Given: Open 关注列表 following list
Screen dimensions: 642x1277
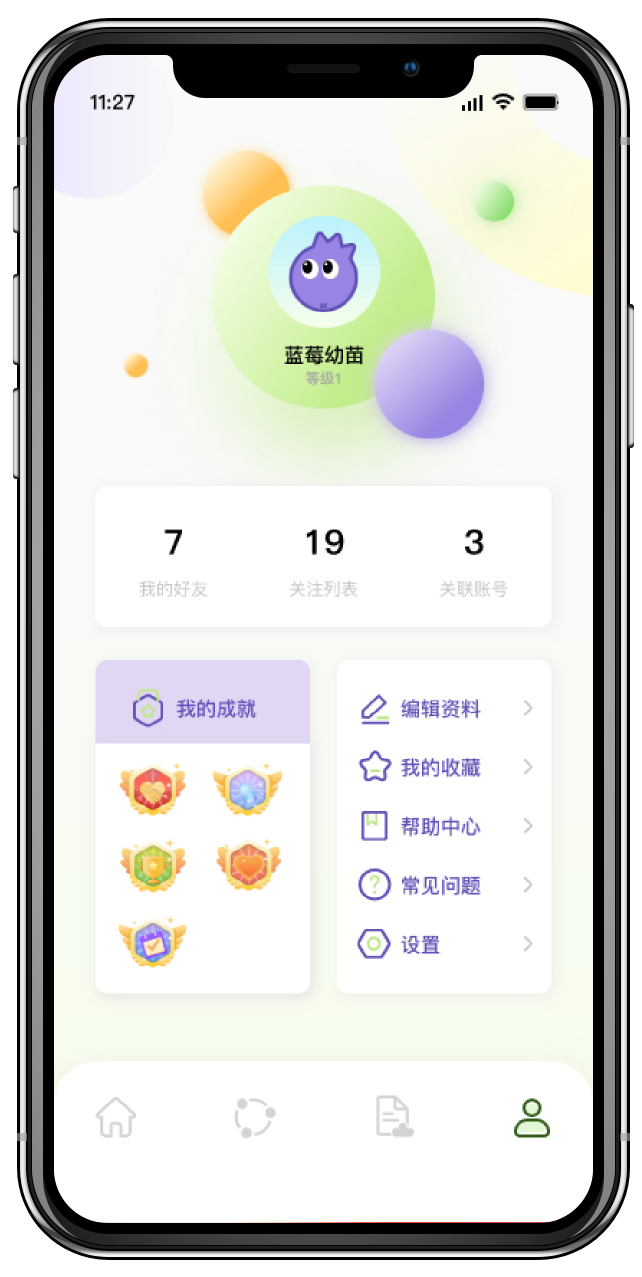Looking at the screenshot, I should coord(323,562).
